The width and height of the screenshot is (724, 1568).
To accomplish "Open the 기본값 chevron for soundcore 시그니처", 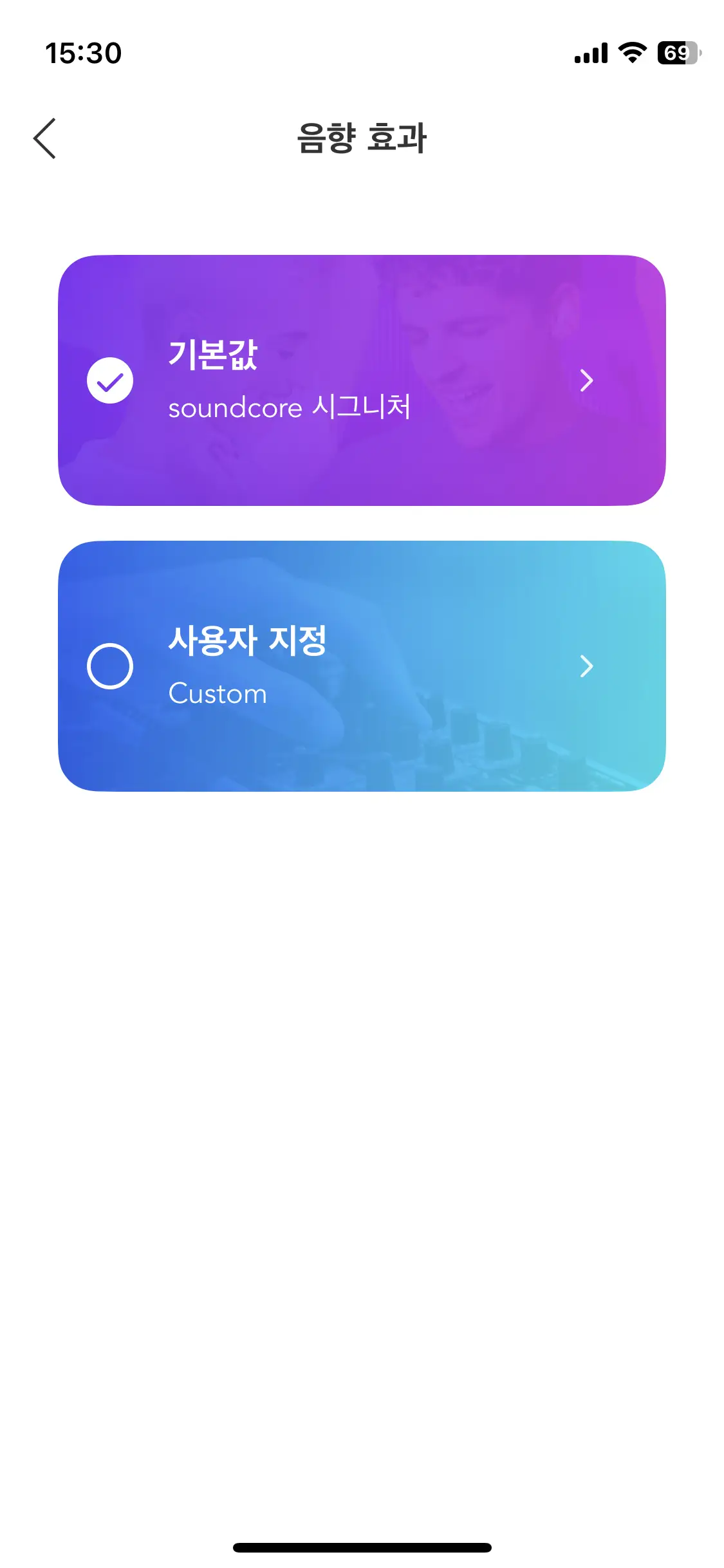I will point(586,380).
